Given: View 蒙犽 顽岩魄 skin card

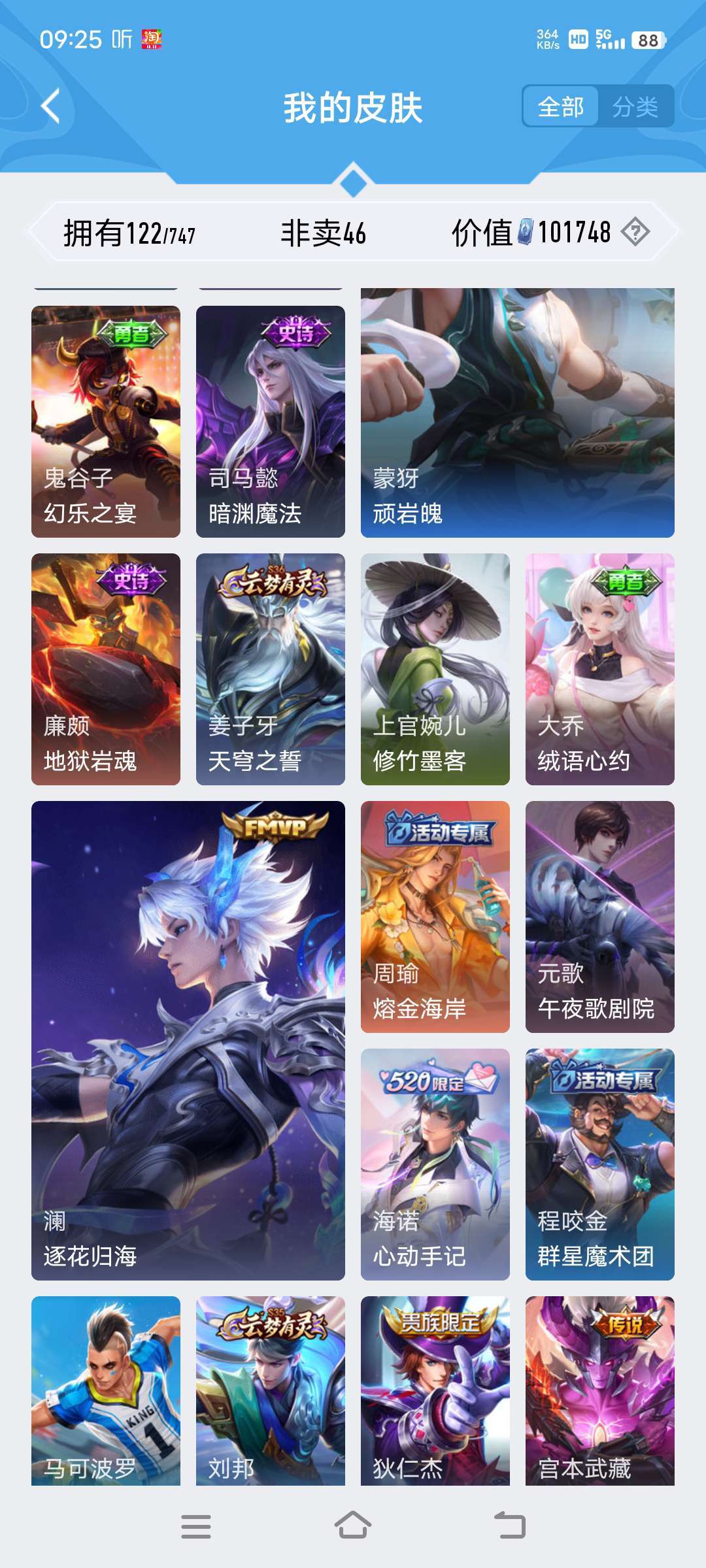Looking at the screenshot, I should click(x=518, y=413).
